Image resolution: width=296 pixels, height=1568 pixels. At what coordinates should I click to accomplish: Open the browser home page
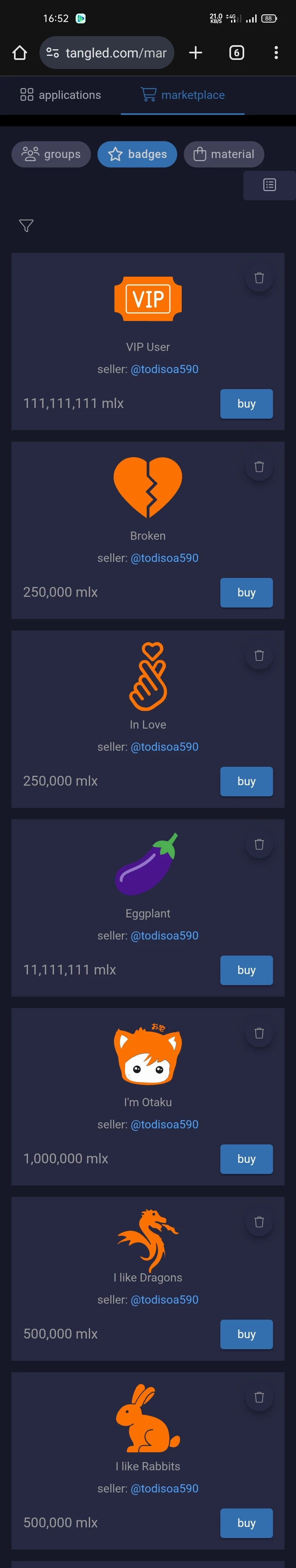[19, 53]
